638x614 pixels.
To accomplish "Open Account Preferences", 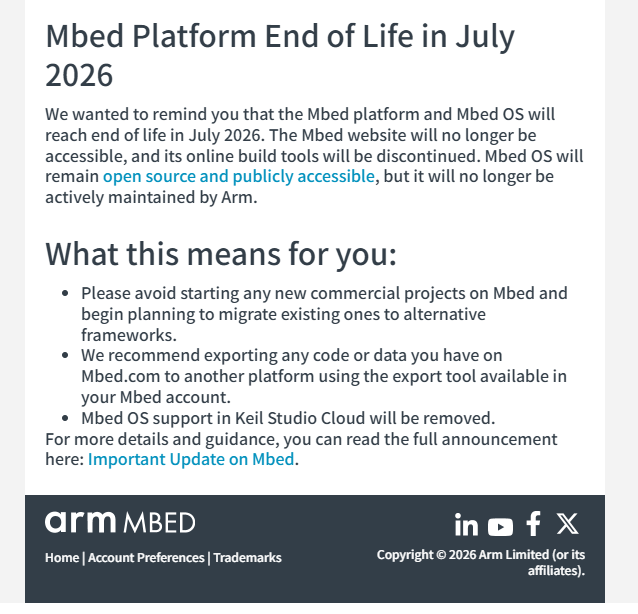I will tap(146, 558).
